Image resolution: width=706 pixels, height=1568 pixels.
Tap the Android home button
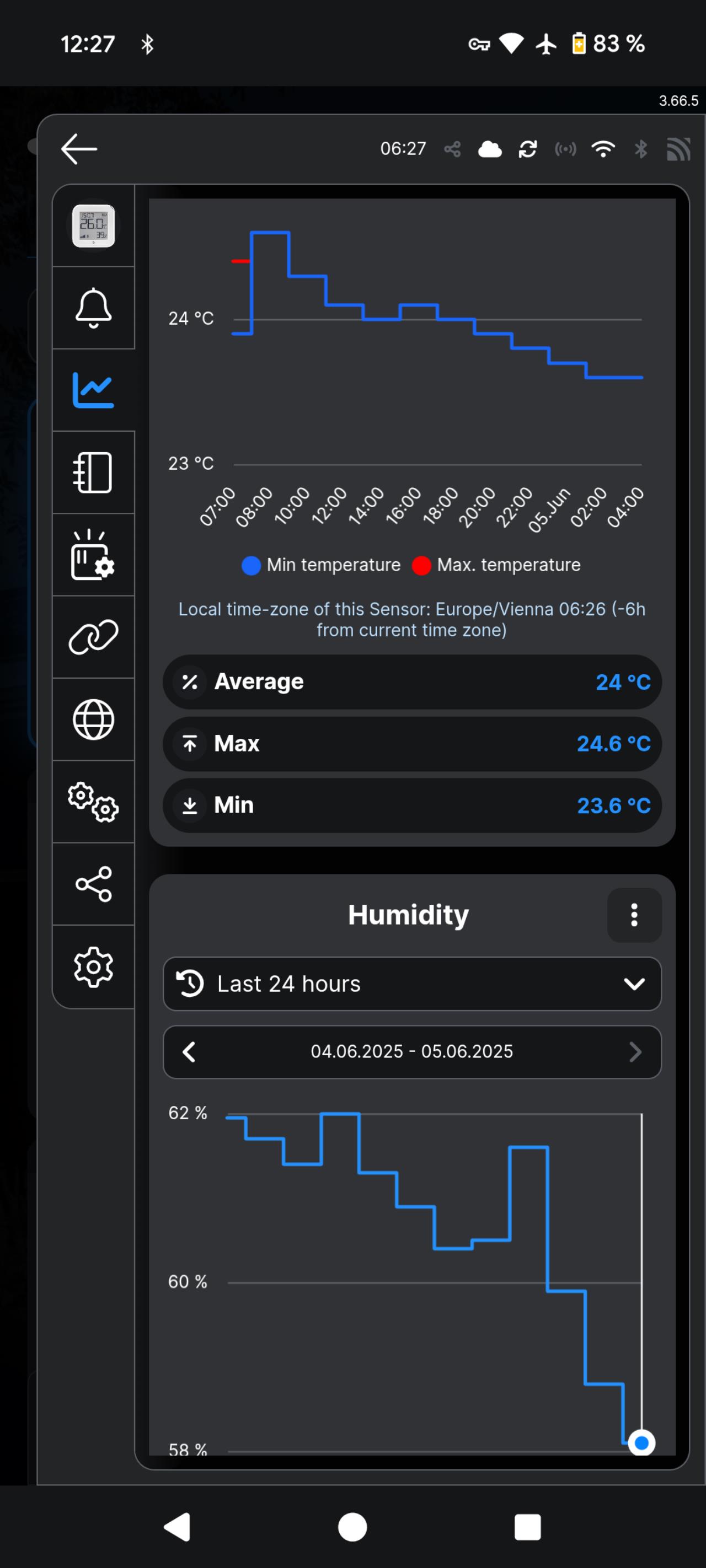tap(352, 1527)
